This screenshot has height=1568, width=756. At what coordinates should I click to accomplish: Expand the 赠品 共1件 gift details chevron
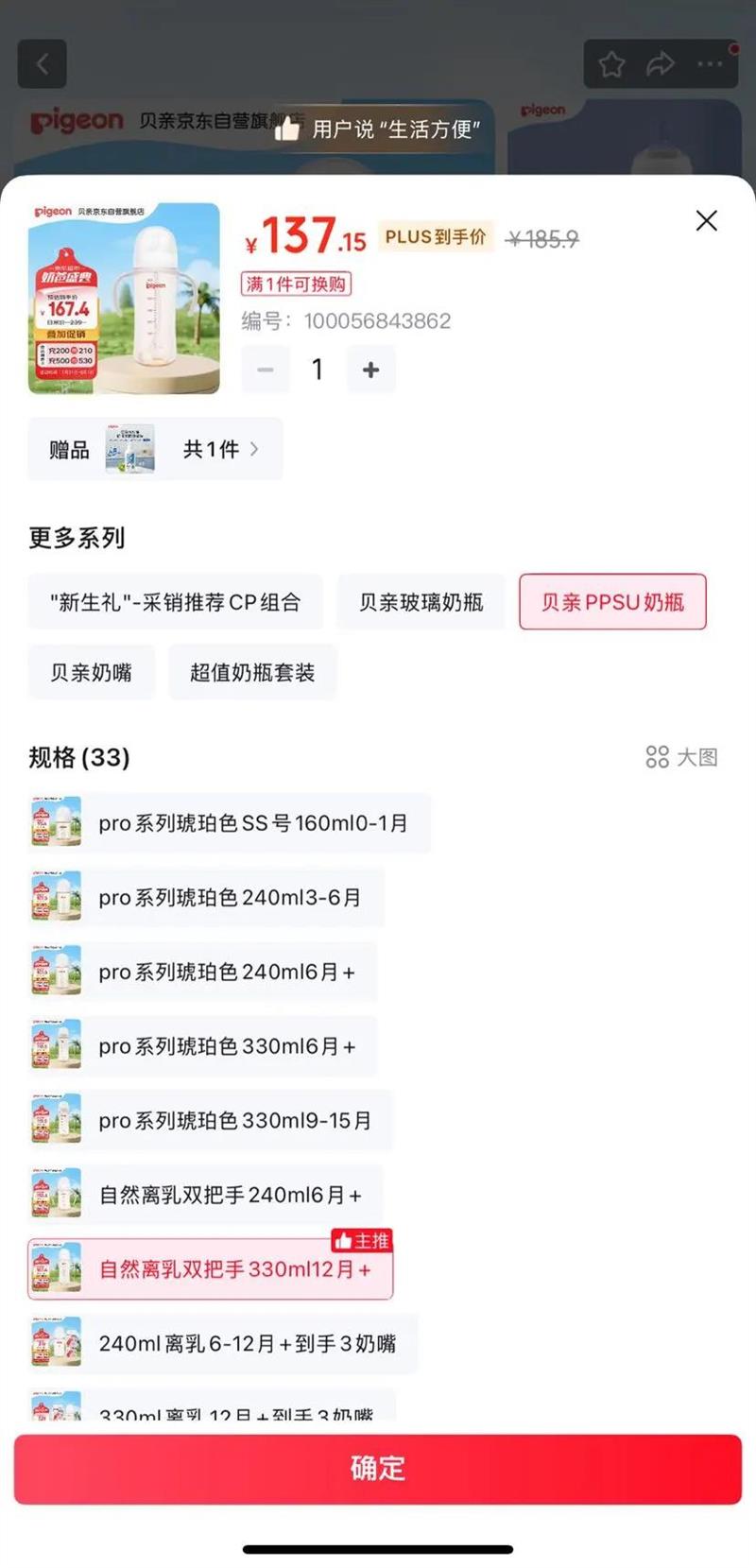tap(253, 447)
